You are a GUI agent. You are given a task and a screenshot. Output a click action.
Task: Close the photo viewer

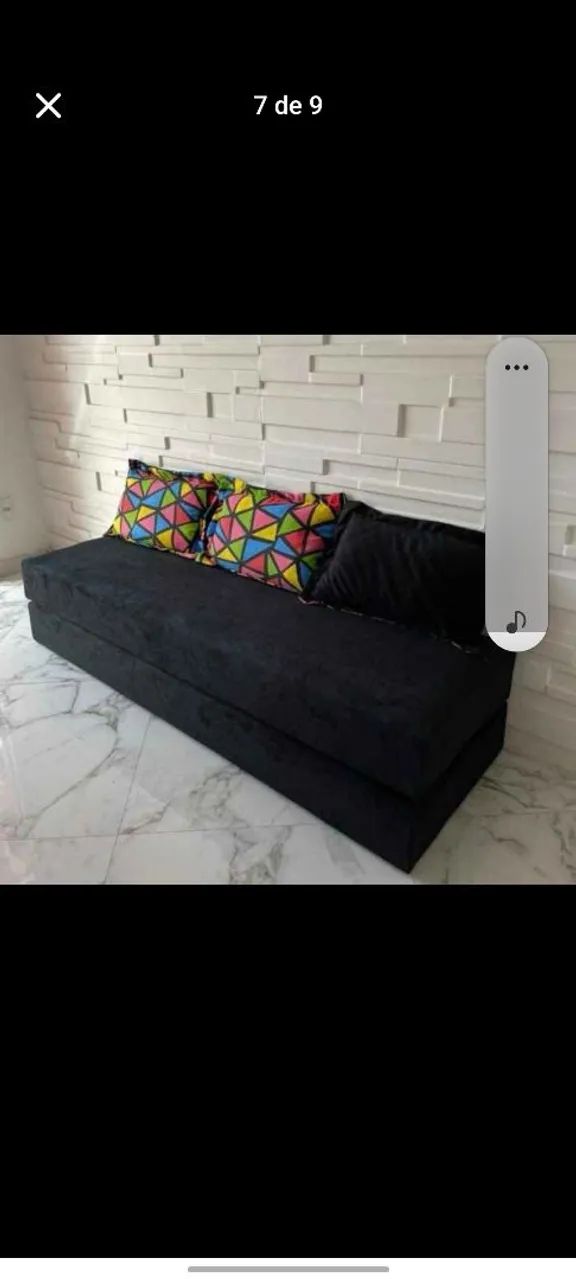tap(48, 106)
